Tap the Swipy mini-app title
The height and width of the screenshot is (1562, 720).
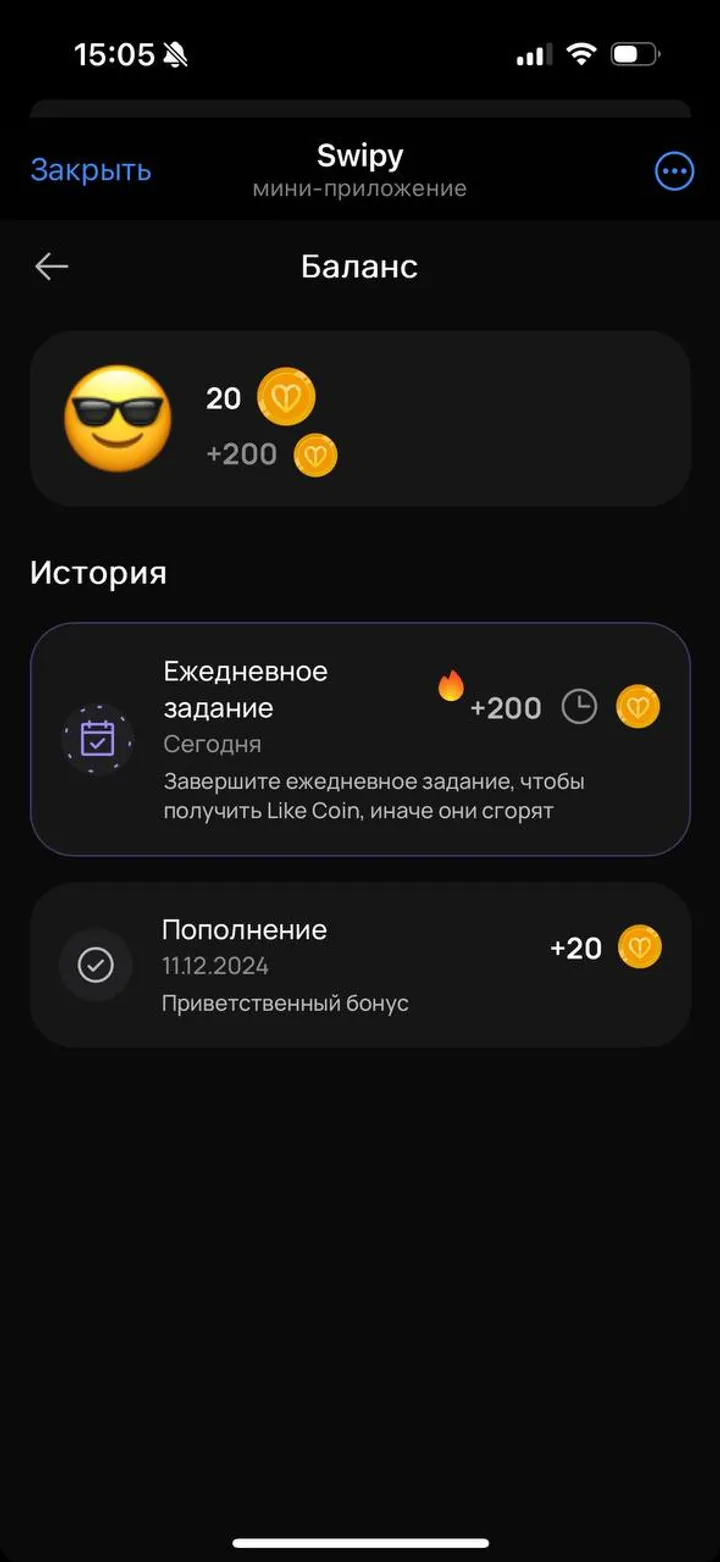360,156
